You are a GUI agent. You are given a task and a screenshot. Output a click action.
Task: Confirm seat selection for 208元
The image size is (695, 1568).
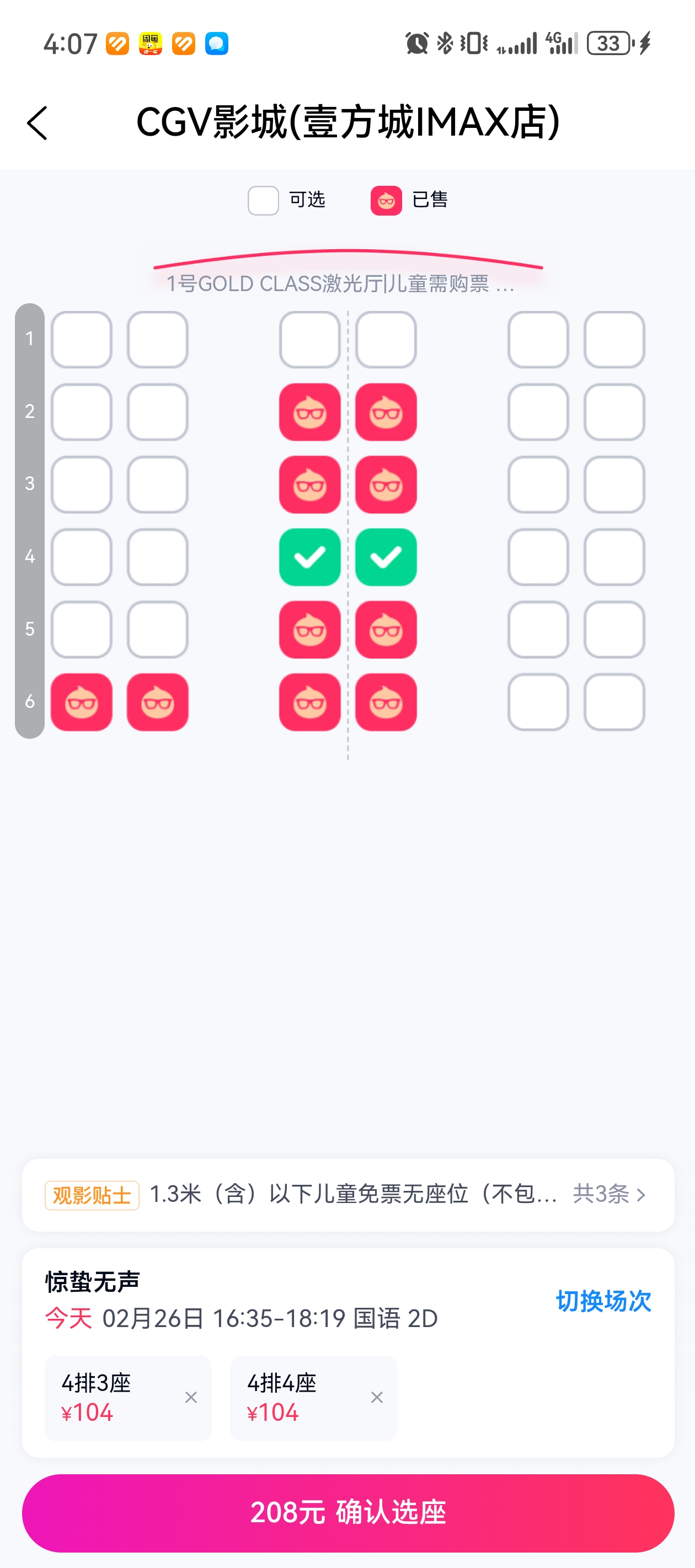[x=348, y=1512]
